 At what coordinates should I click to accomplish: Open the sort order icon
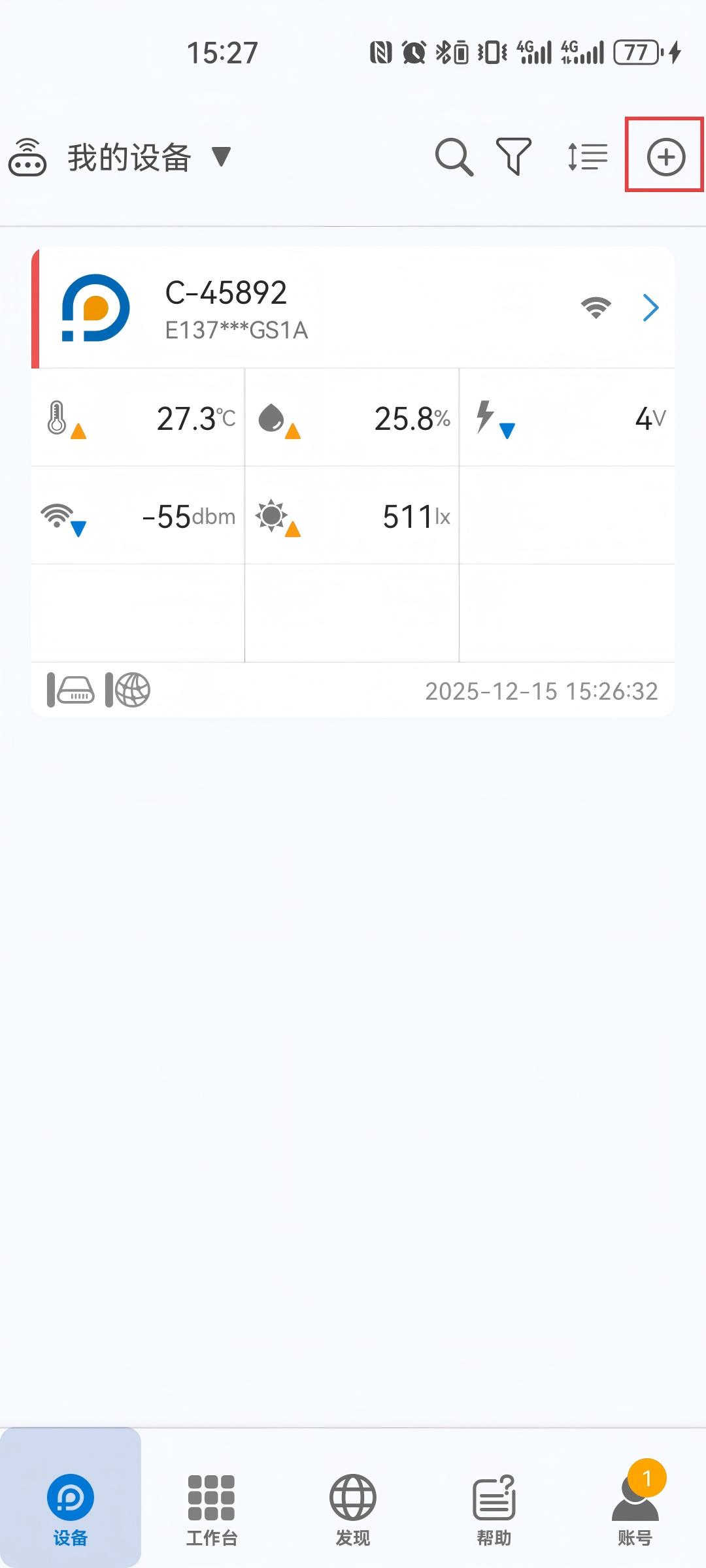point(587,157)
